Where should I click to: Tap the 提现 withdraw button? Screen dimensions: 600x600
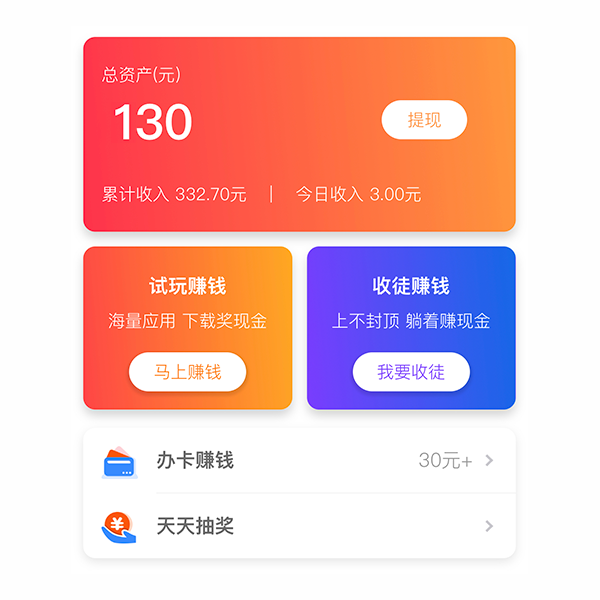[x=424, y=120]
